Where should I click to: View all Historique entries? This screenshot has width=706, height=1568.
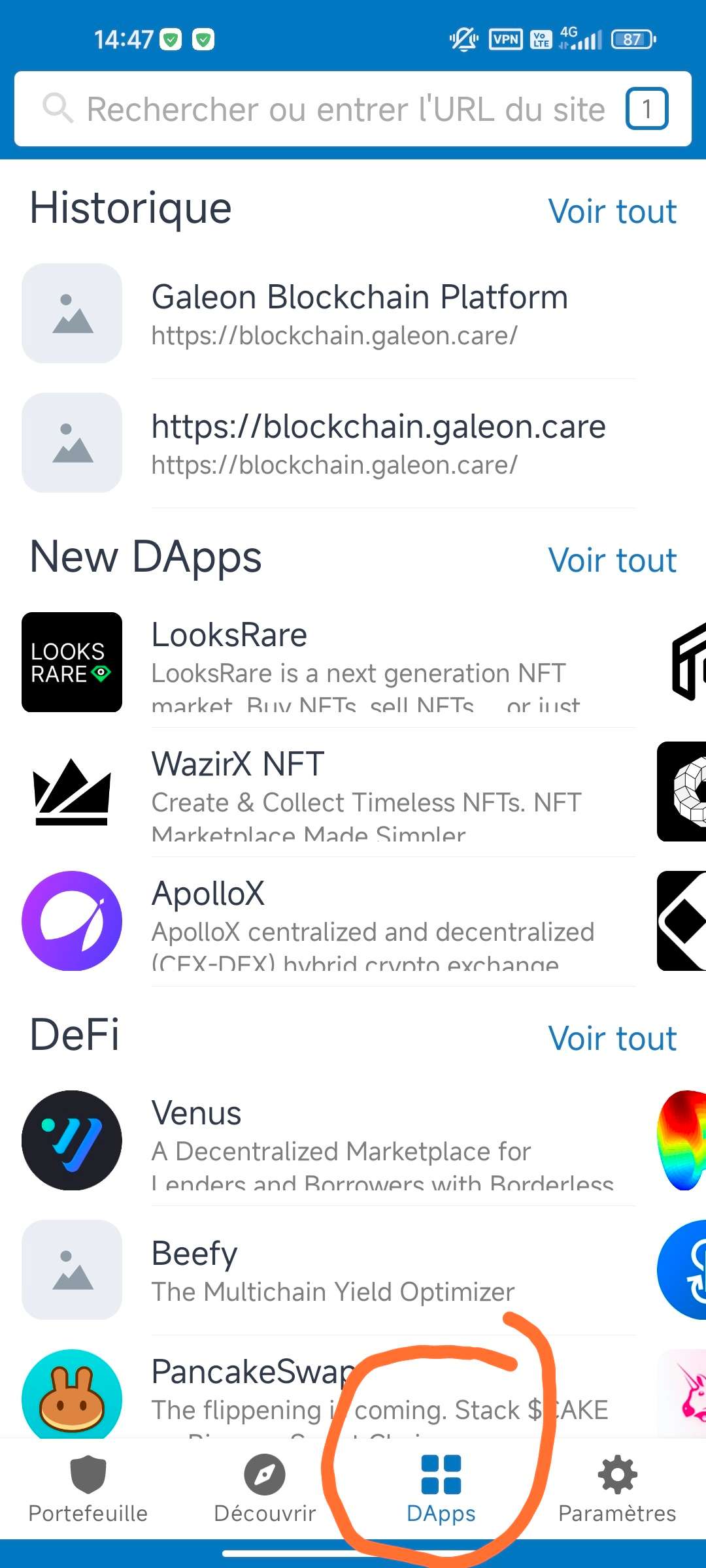(612, 212)
